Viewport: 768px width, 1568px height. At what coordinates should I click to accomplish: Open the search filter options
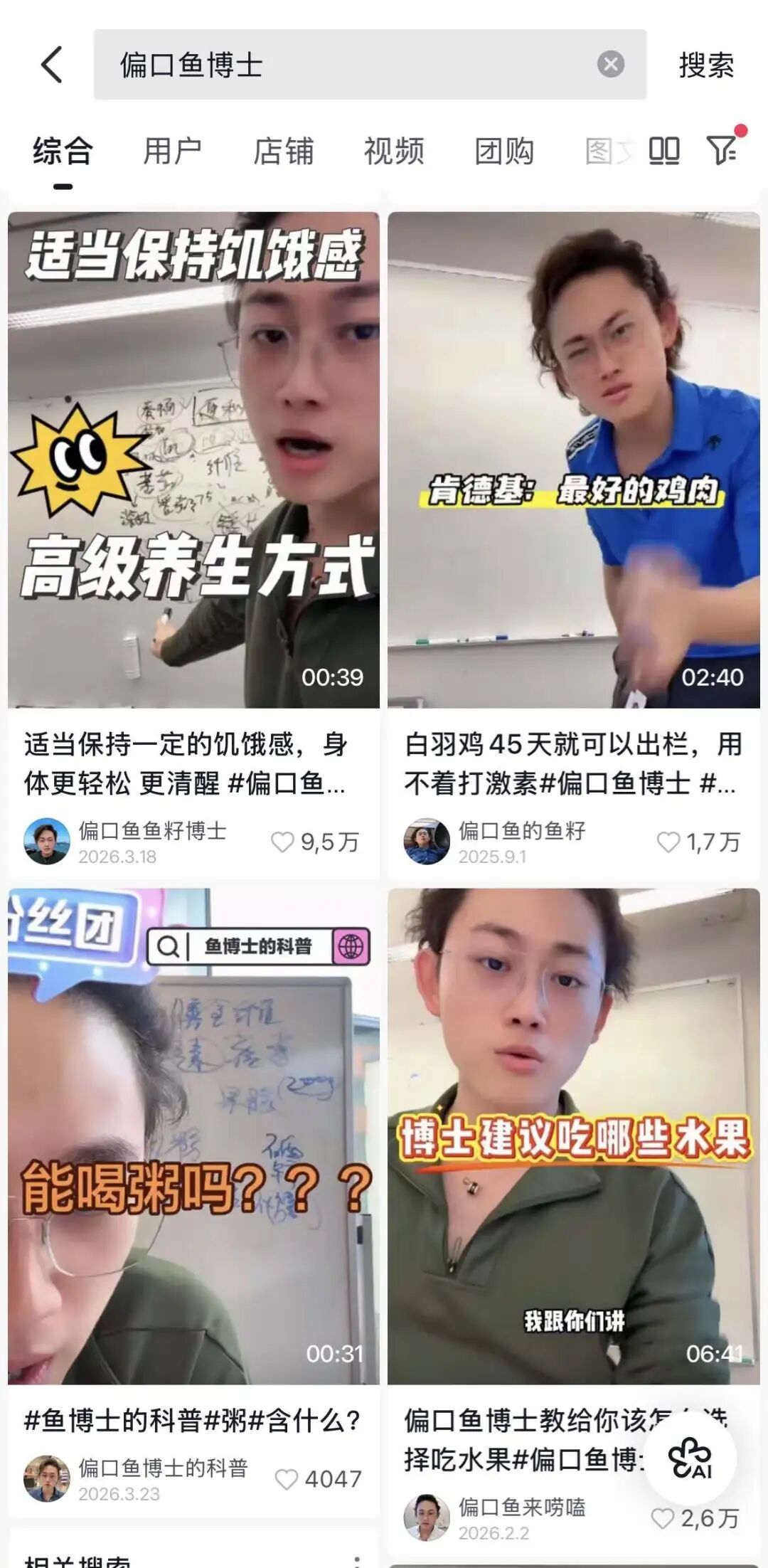pos(722,150)
